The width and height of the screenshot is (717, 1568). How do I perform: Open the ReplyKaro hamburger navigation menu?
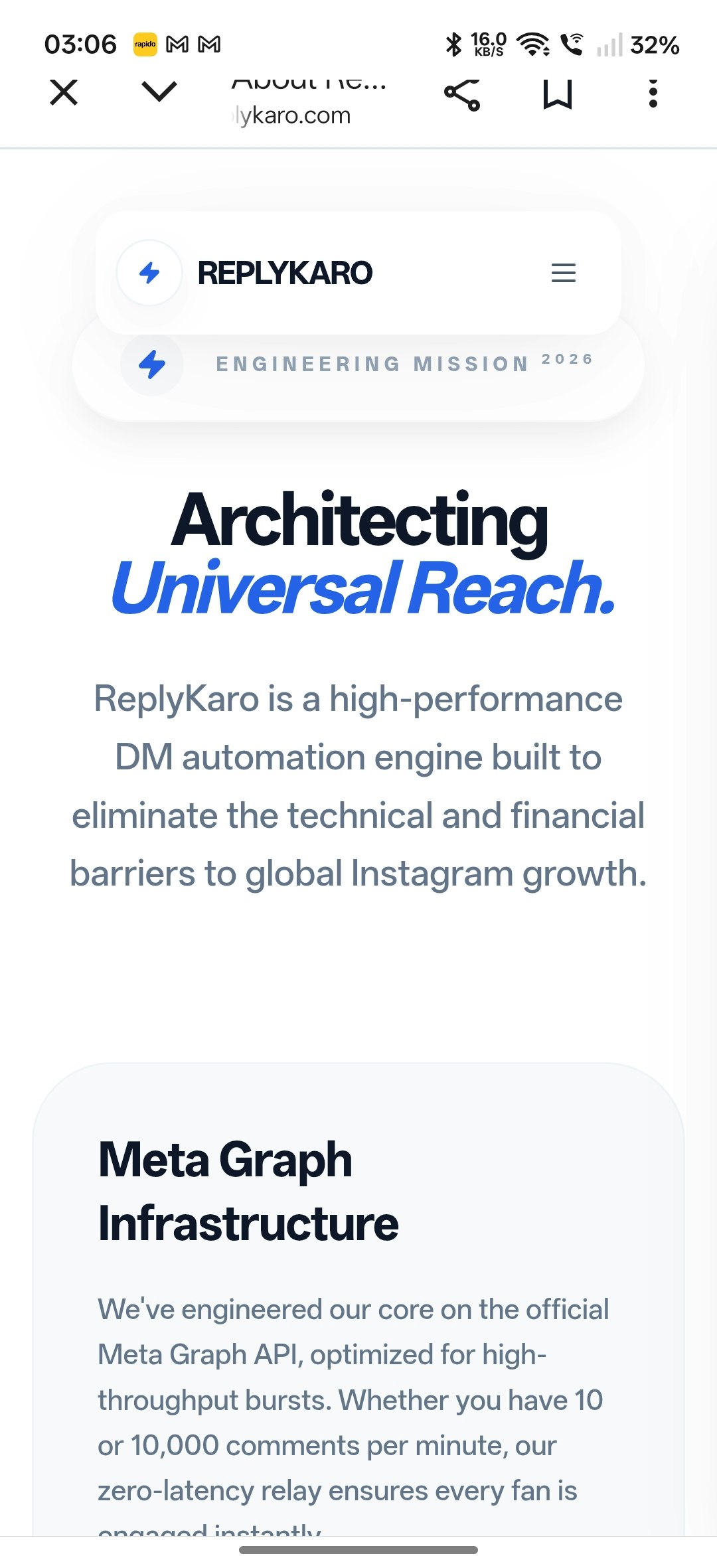tap(564, 273)
